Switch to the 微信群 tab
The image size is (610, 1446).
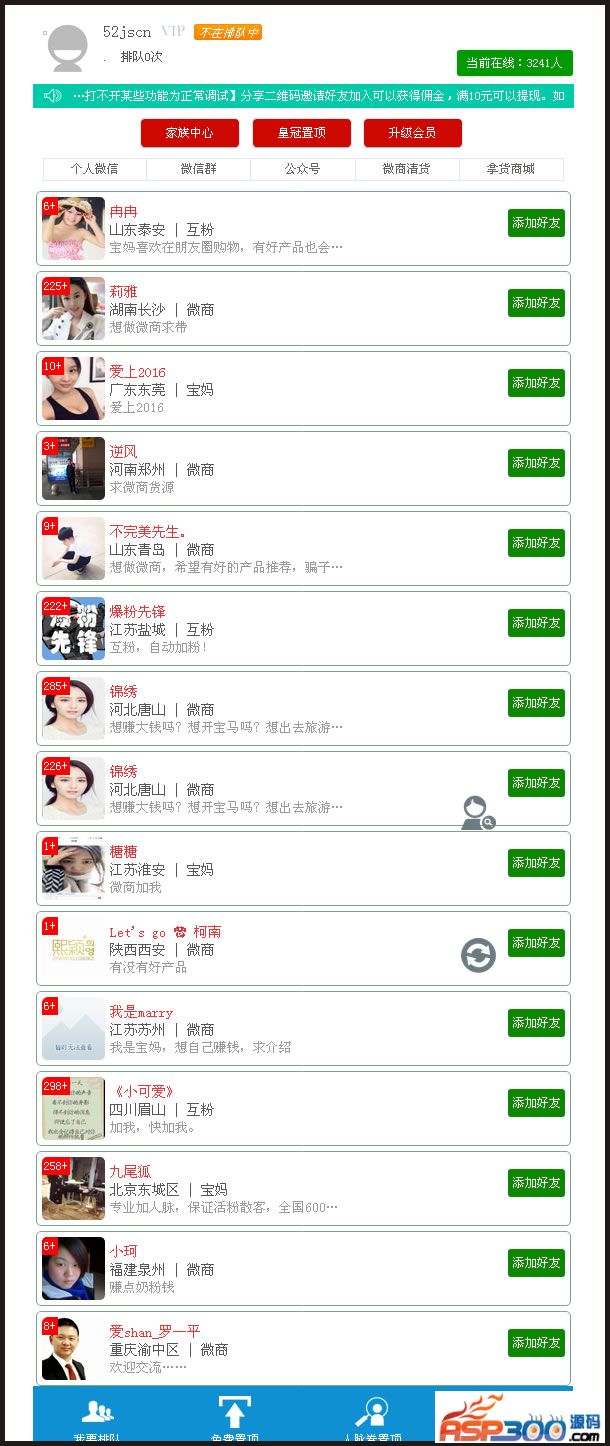pos(198,169)
